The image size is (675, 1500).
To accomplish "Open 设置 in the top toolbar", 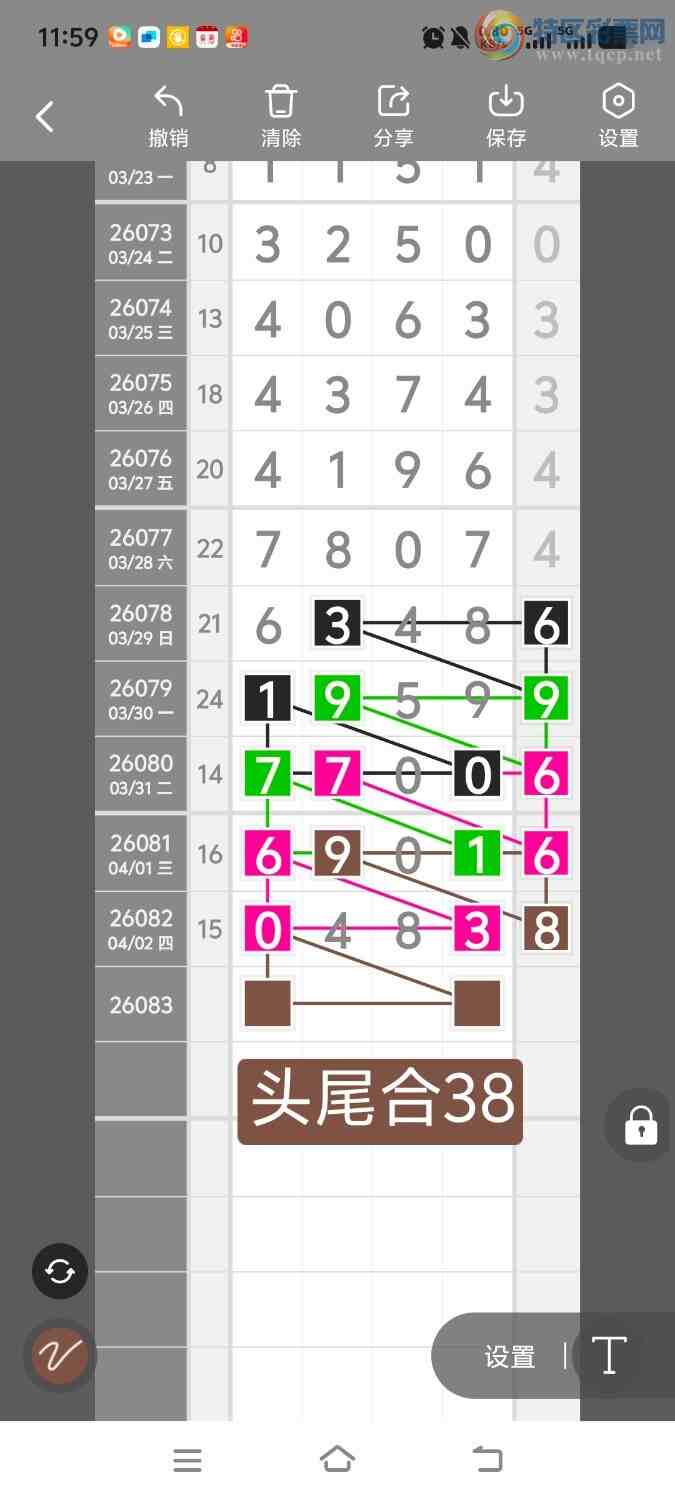I will [618, 117].
